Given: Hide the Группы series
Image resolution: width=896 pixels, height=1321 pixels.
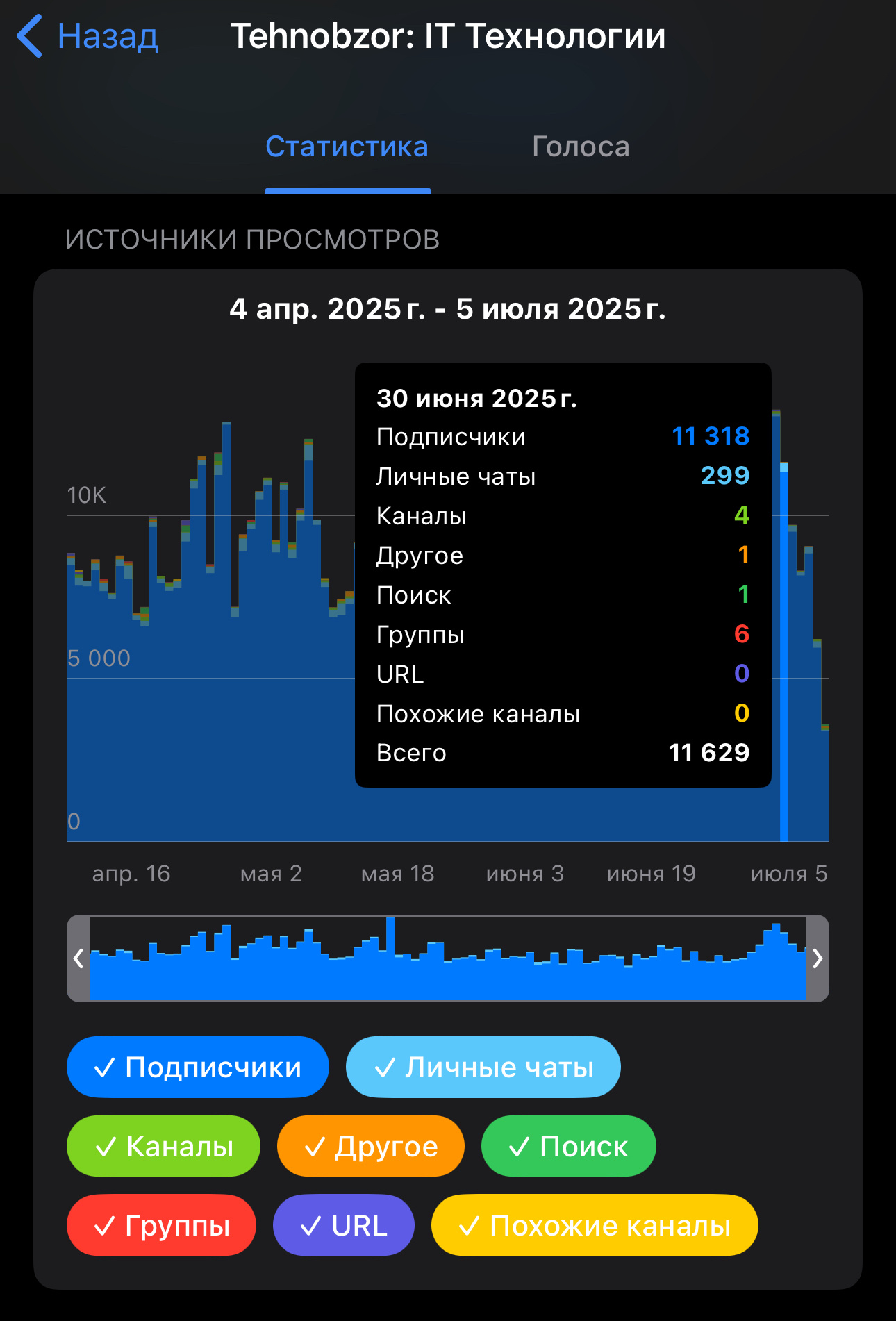Looking at the screenshot, I should 161,1225.
